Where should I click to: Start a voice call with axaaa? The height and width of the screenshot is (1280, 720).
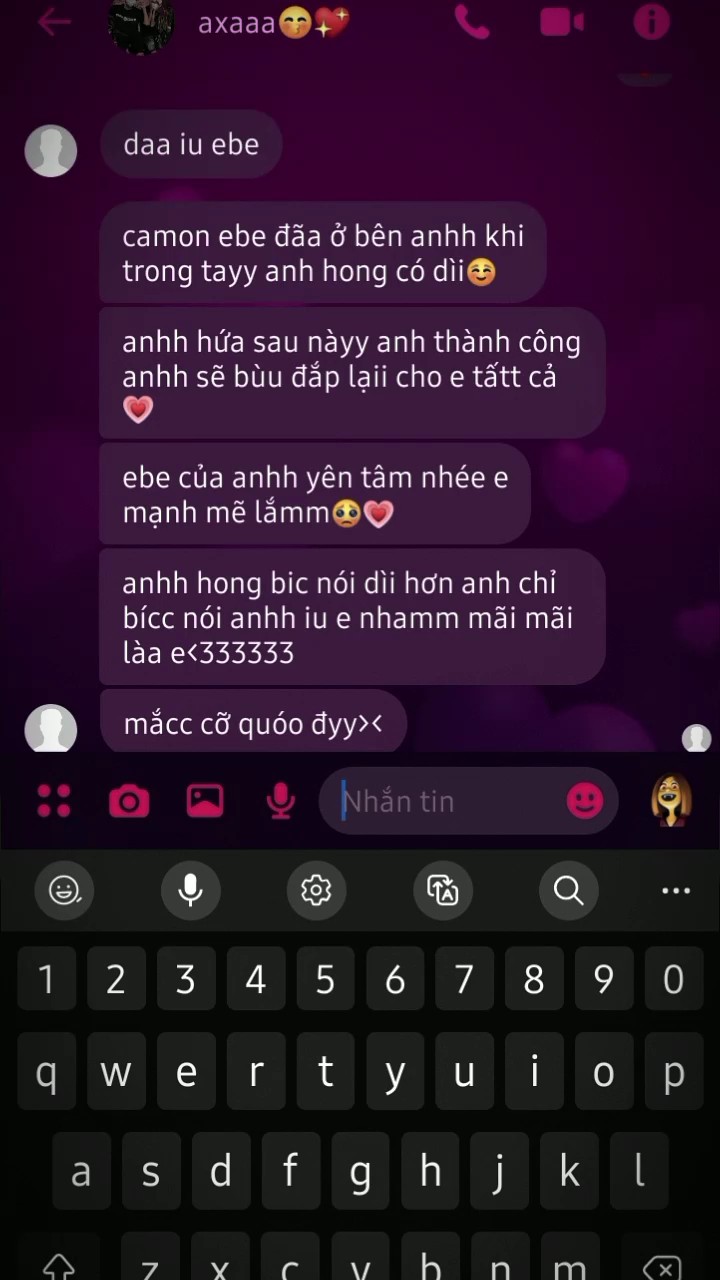(472, 21)
